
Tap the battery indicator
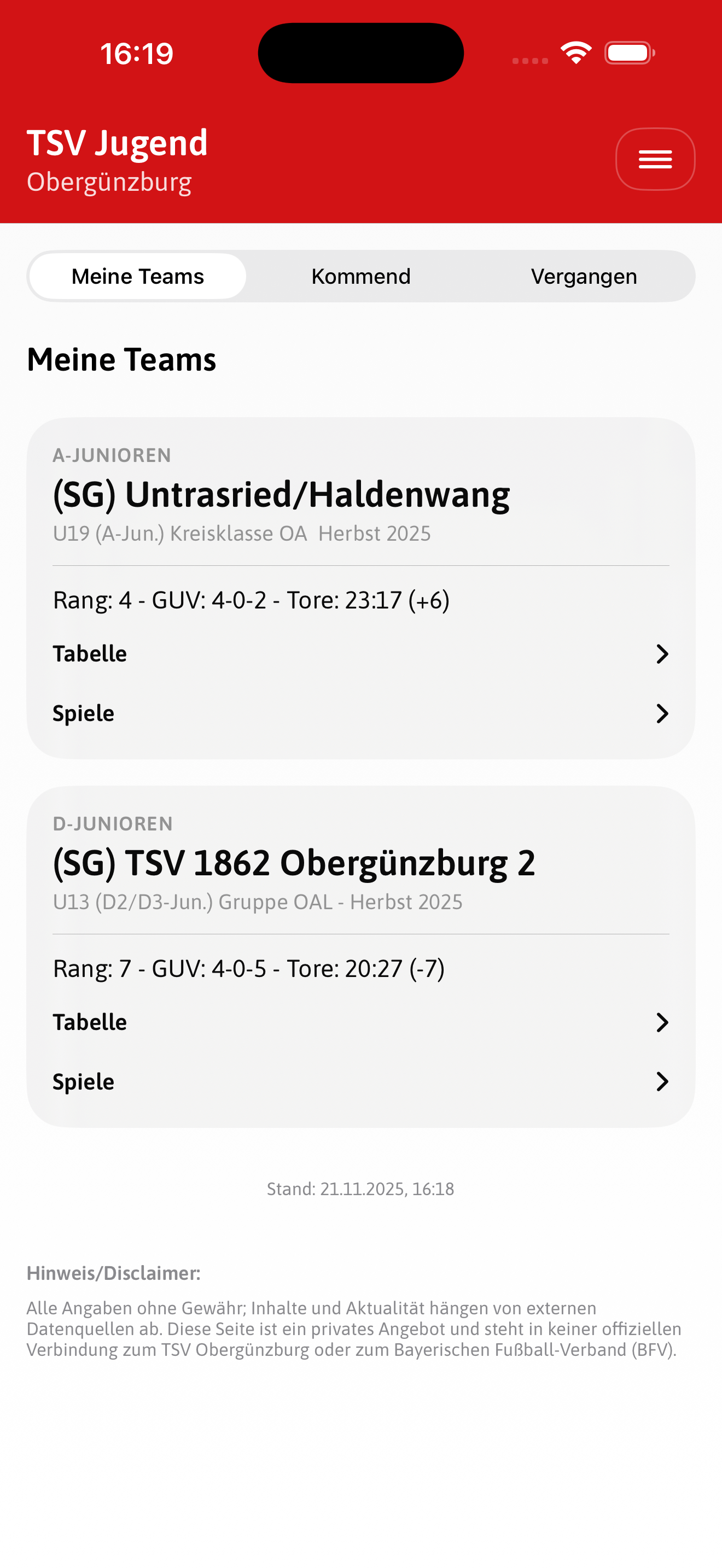point(628,52)
